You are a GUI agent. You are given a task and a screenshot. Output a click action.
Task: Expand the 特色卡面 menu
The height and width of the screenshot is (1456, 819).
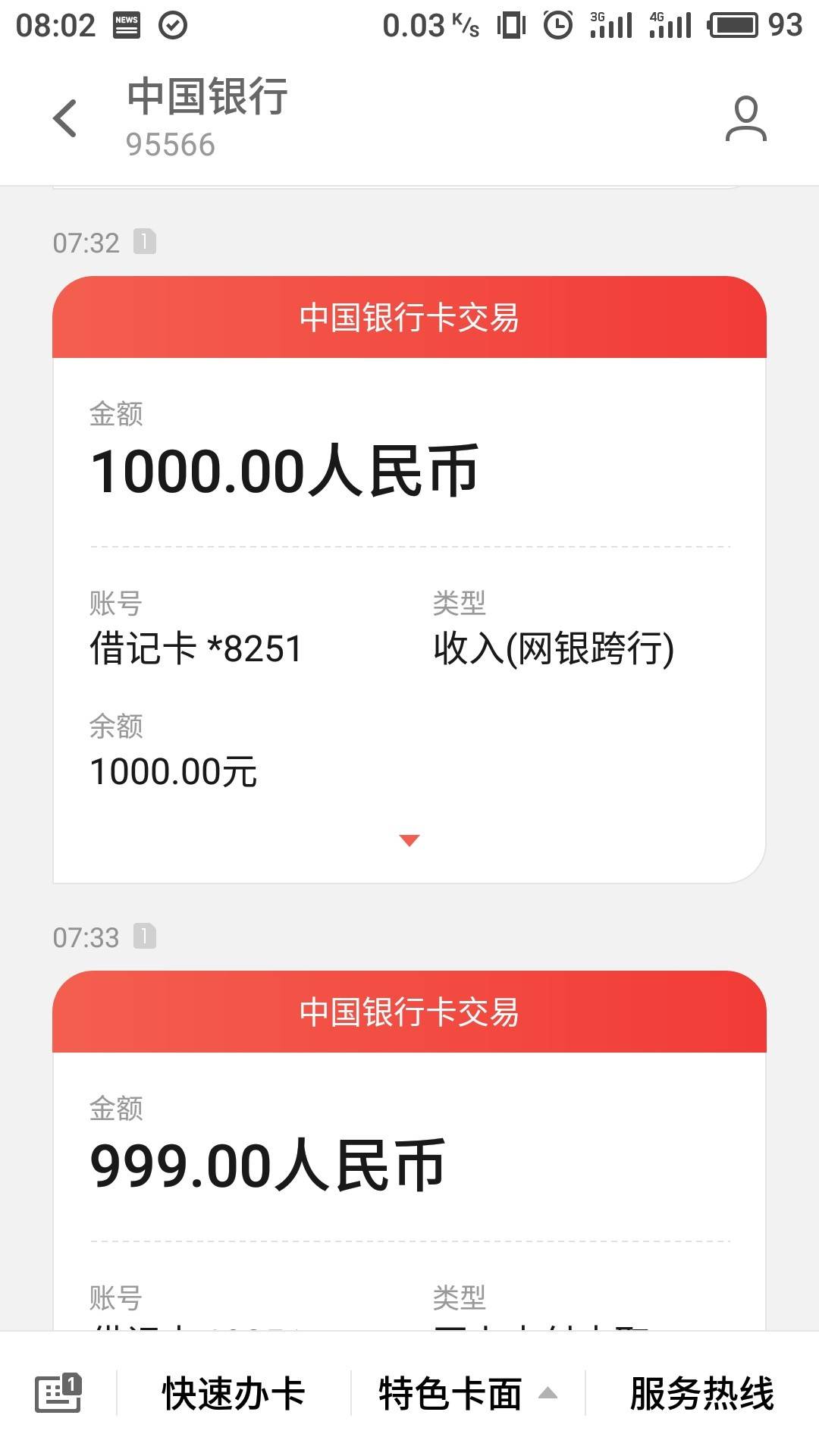click(x=468, y=1394)
